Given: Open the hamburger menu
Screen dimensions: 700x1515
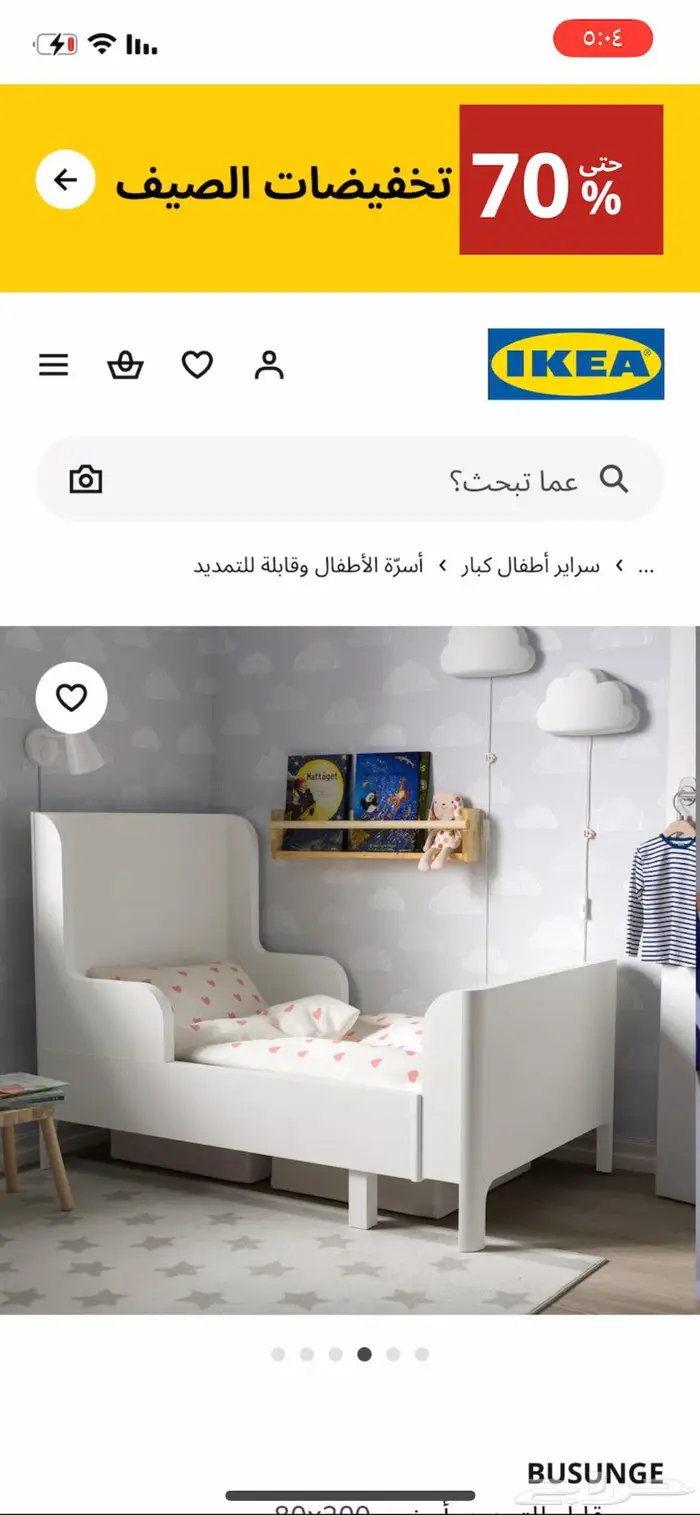Looking at the screenshot, I should (54, 366).
